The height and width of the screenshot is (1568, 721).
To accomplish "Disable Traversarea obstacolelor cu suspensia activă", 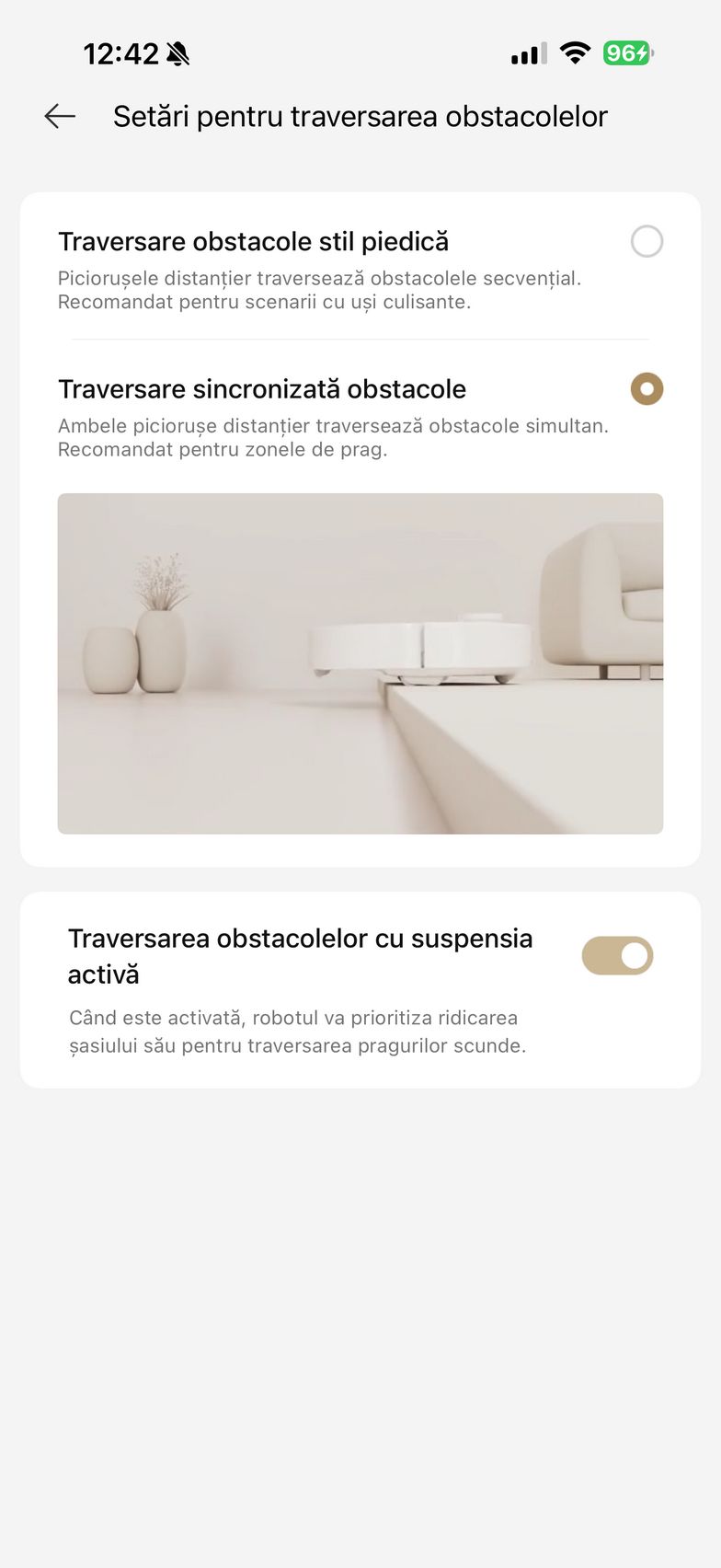I will click(617, 956).
